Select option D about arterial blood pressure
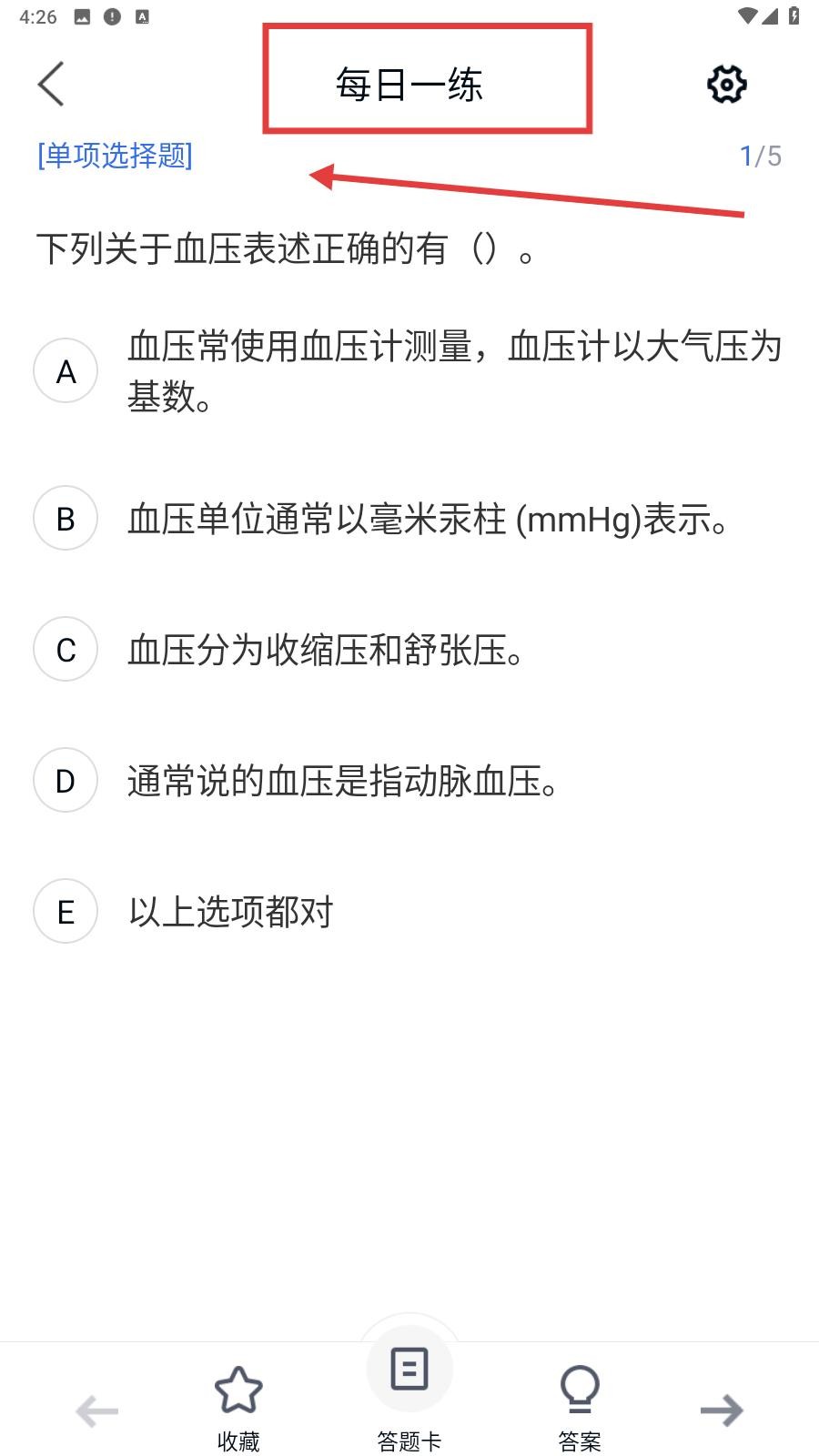The width and height of the screenshot is (819, 1456). pos(66,780)
